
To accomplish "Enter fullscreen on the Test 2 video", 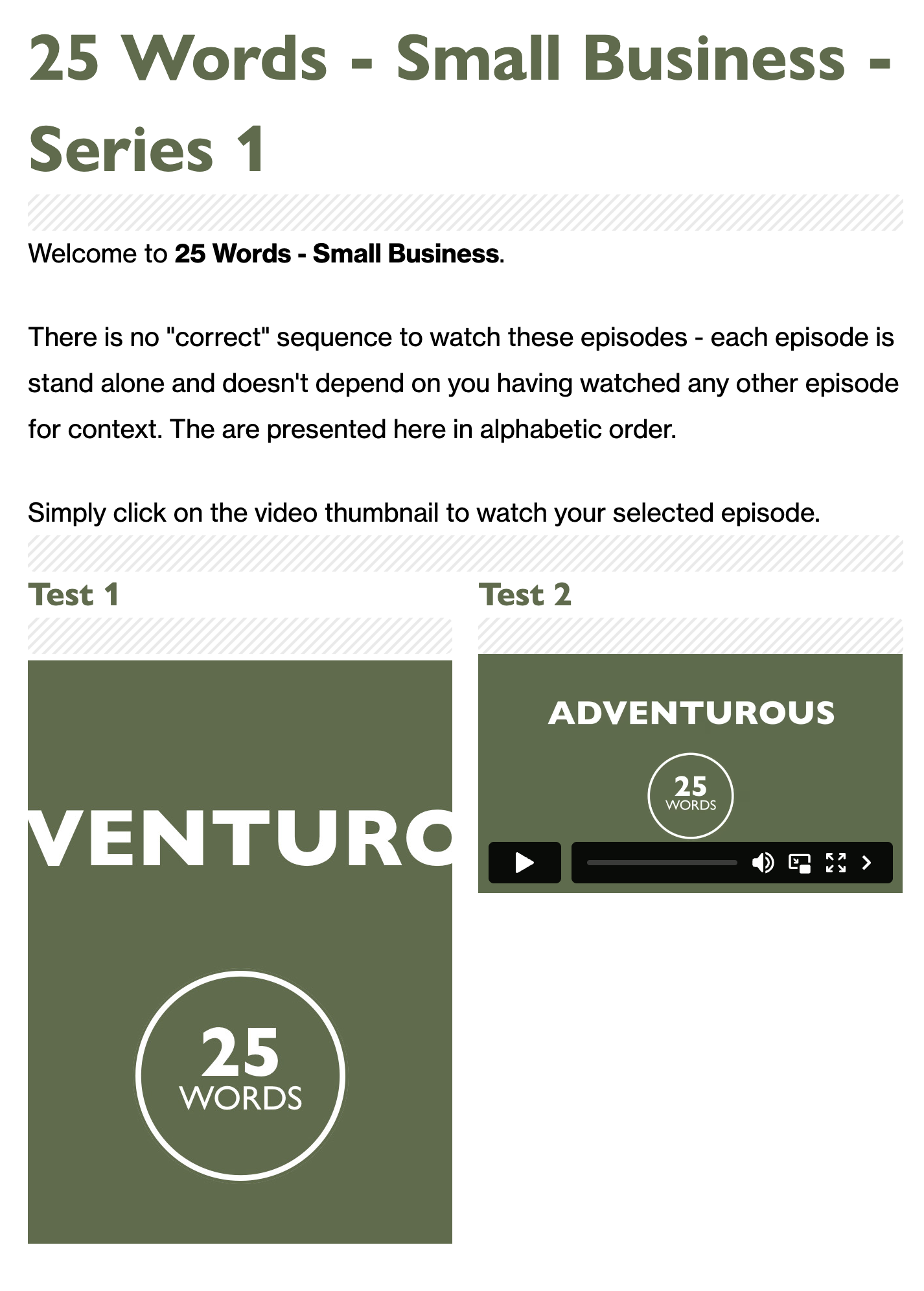I will tap(835, 863).
